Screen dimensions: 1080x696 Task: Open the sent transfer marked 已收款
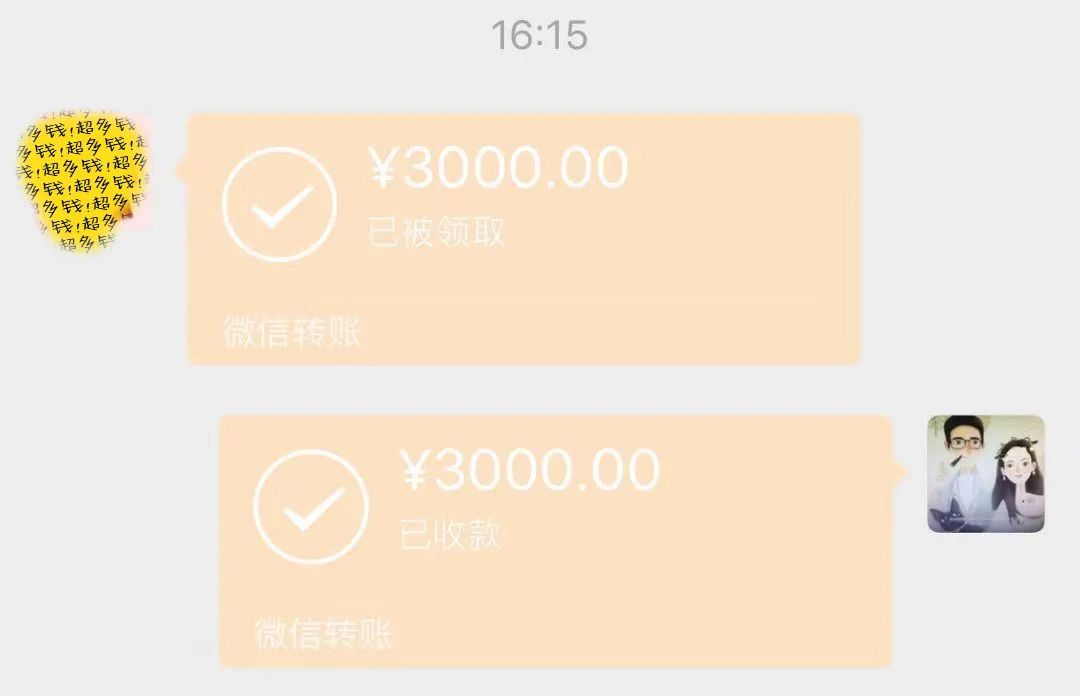coord(555,540)
